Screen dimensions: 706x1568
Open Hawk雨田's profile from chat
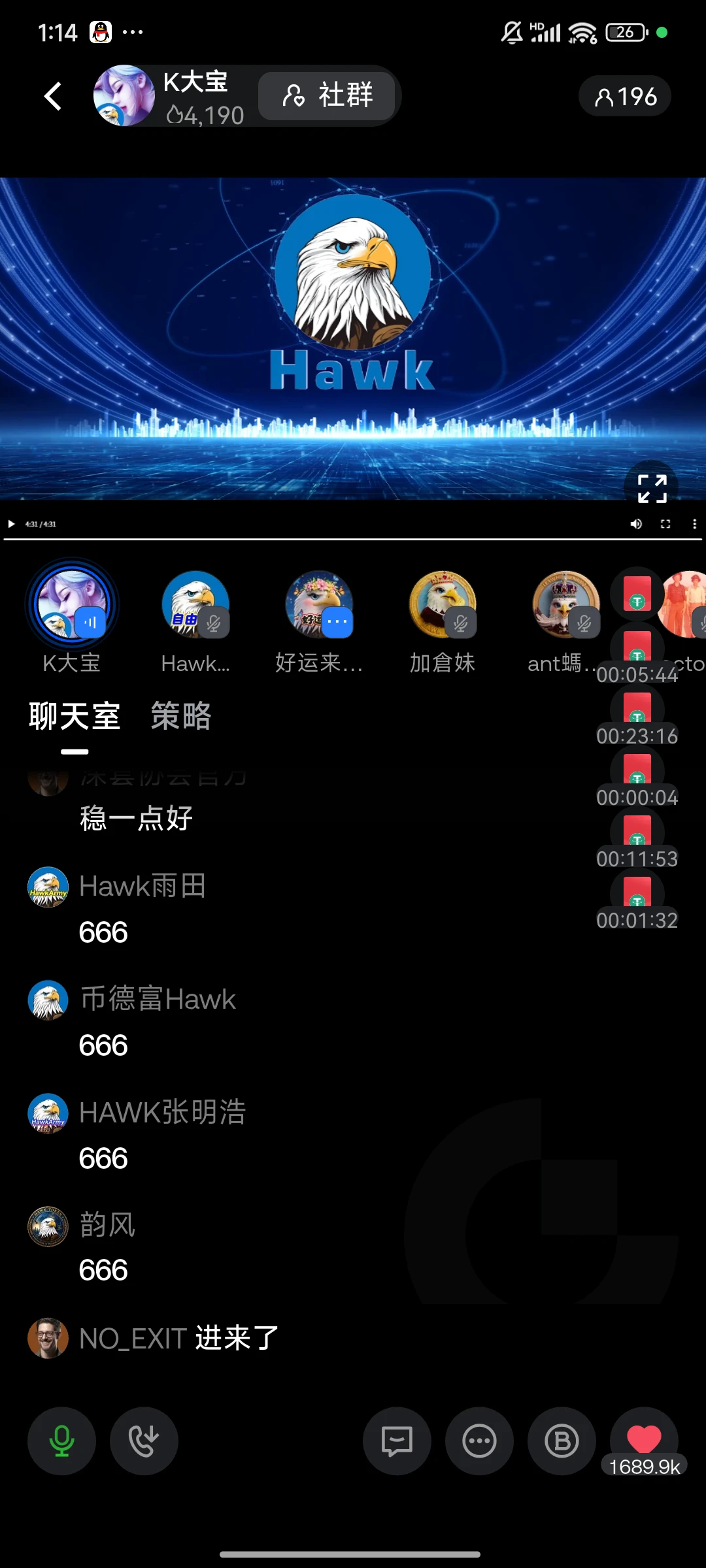pos(48,887)
